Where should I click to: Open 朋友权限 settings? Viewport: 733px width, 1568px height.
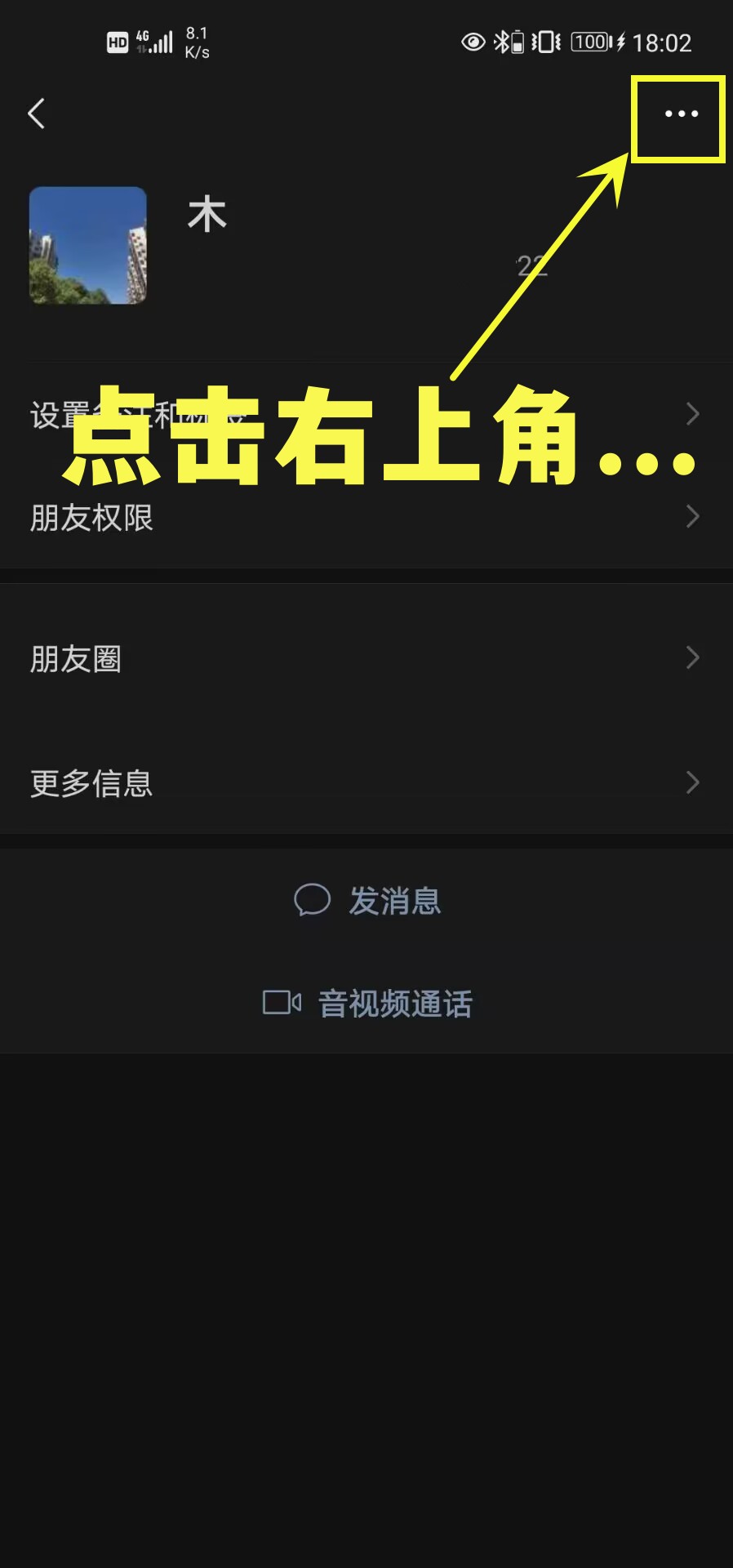(x=92, y=517)
